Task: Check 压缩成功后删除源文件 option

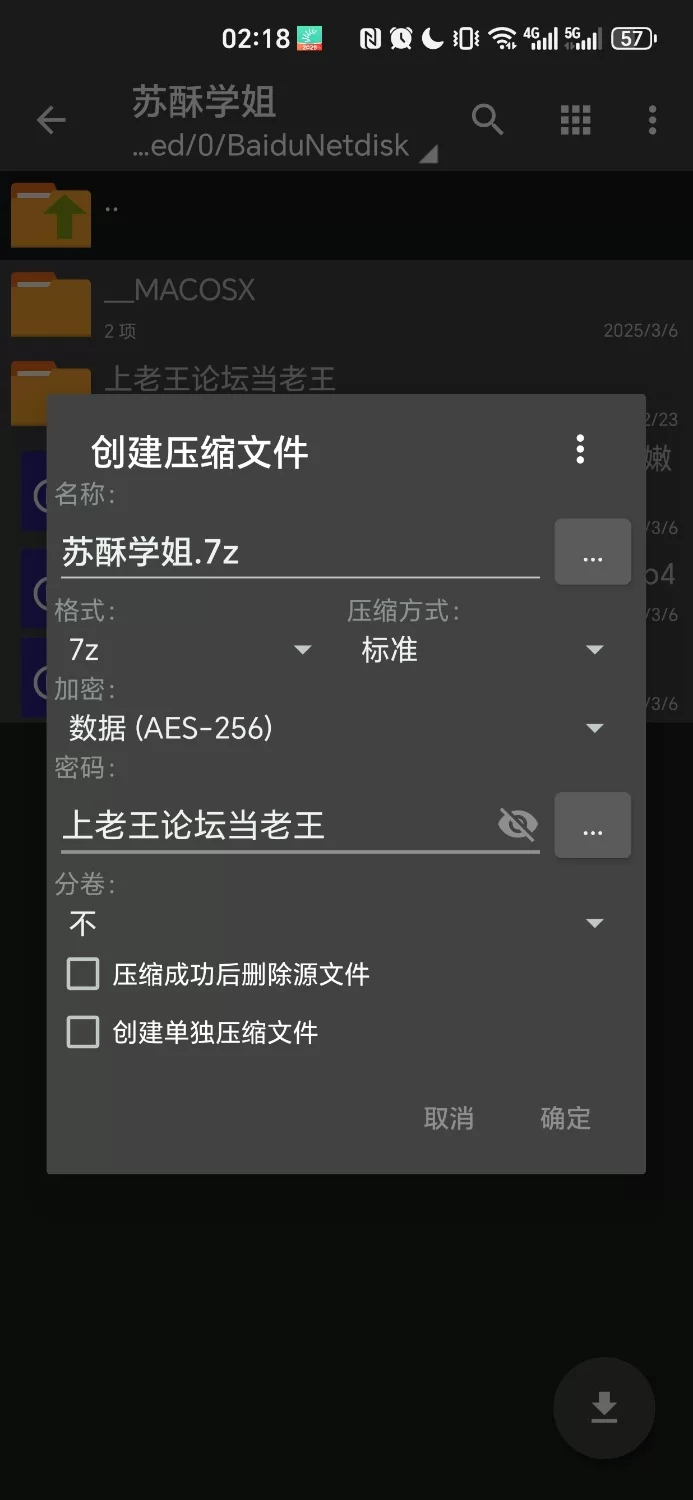Action: [x=83, y=974]
